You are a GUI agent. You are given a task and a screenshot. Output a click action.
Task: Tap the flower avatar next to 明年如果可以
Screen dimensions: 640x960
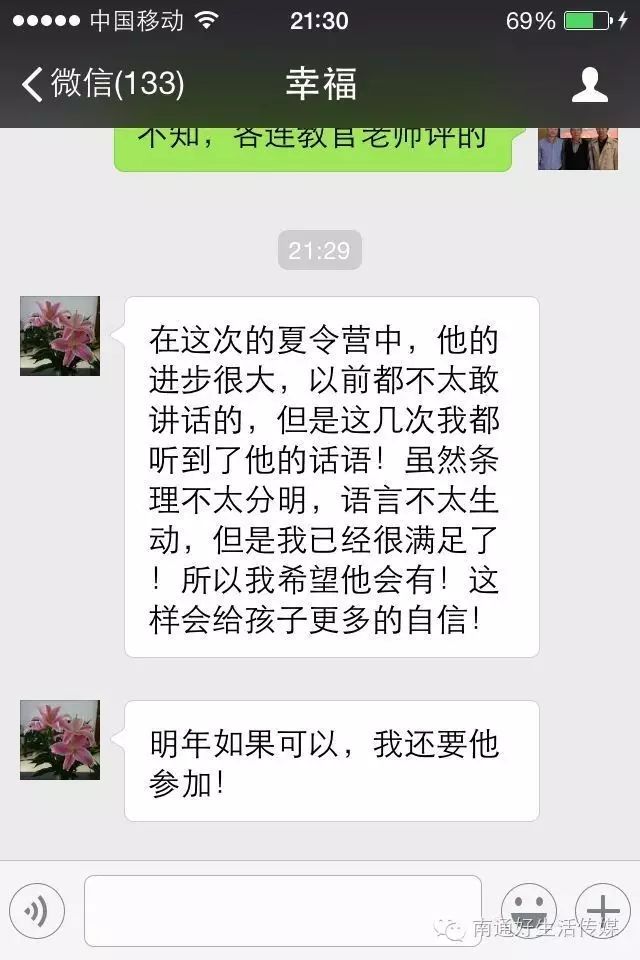[x=60, y=740]
